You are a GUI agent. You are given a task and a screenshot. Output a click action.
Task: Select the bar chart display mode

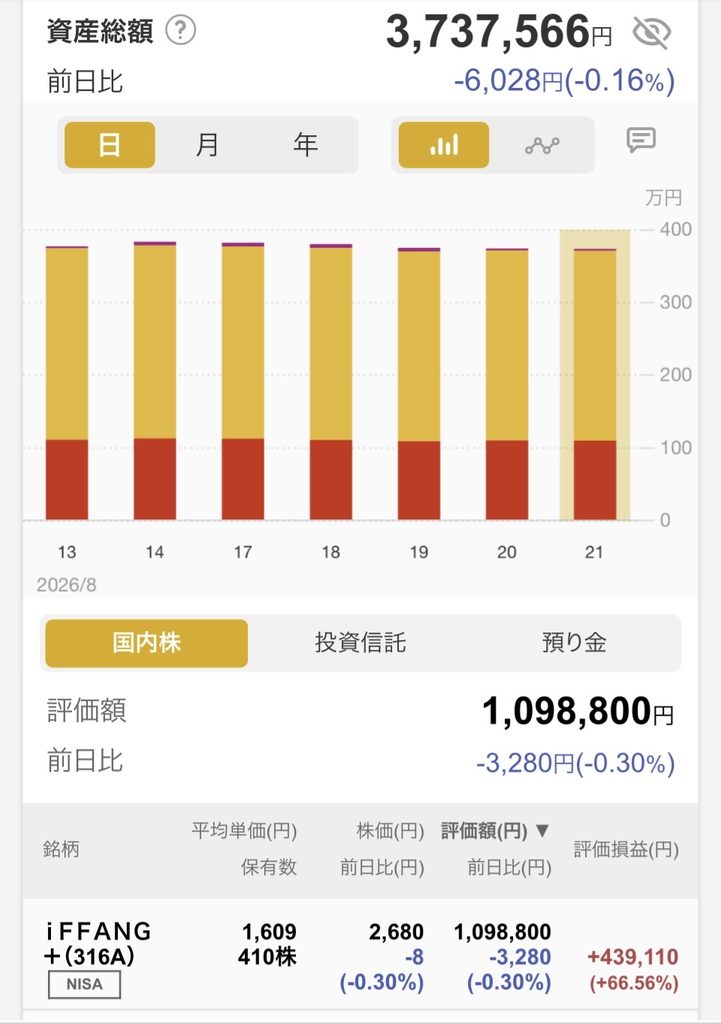coord(443,145)
